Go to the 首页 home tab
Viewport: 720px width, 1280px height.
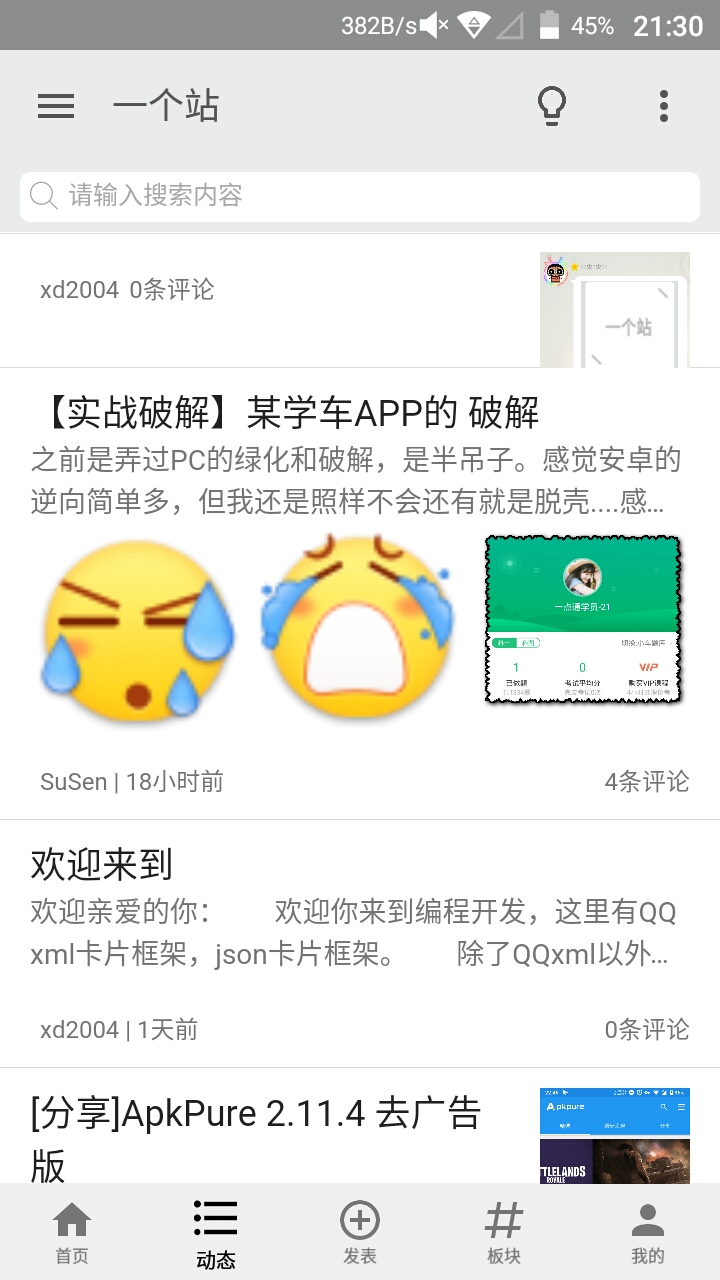72,1233
